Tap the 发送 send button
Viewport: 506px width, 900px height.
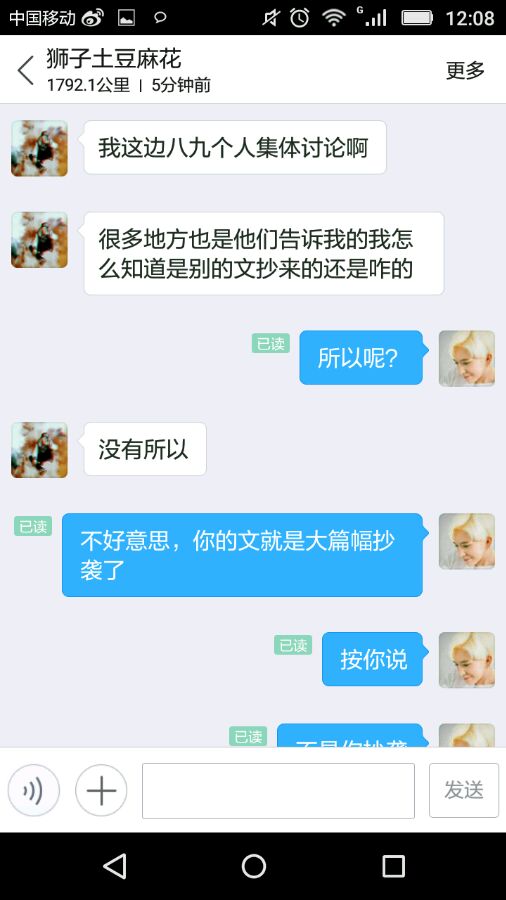(x=464, y=790)
